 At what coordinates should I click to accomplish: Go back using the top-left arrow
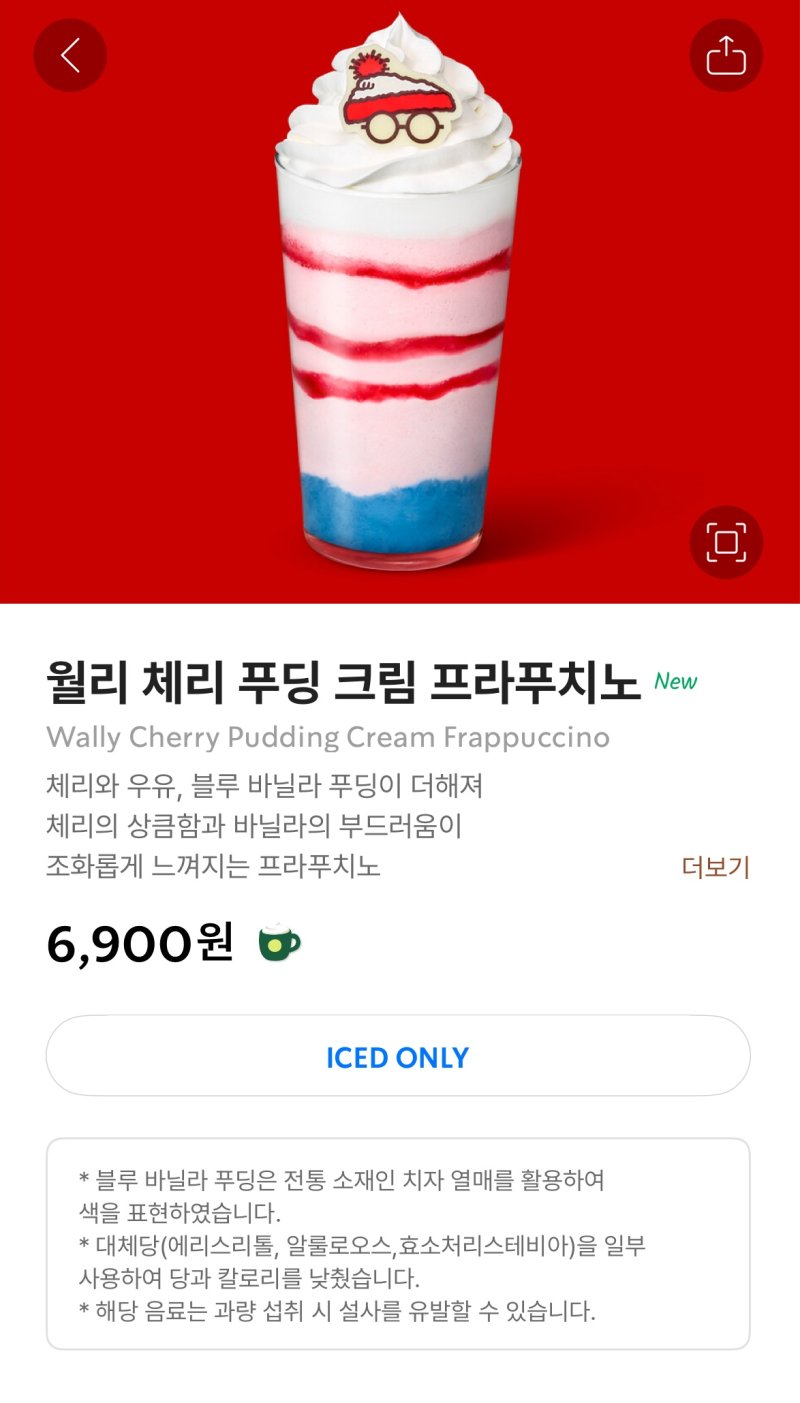70,55
